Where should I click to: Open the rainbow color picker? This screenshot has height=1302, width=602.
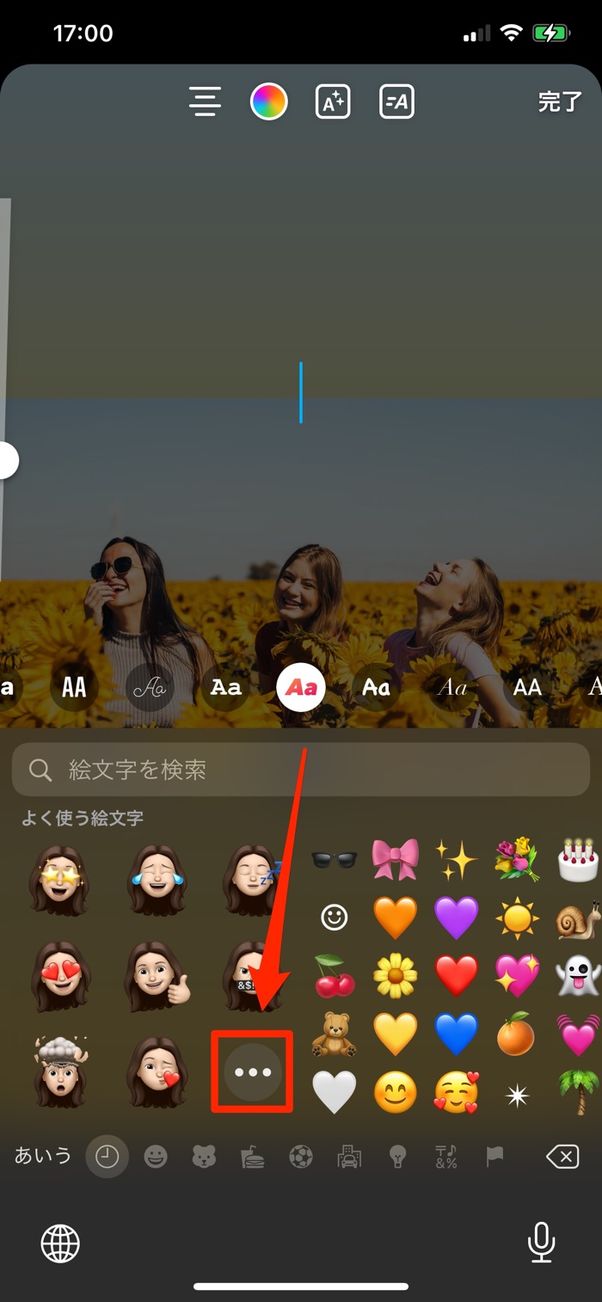point(268,101)
